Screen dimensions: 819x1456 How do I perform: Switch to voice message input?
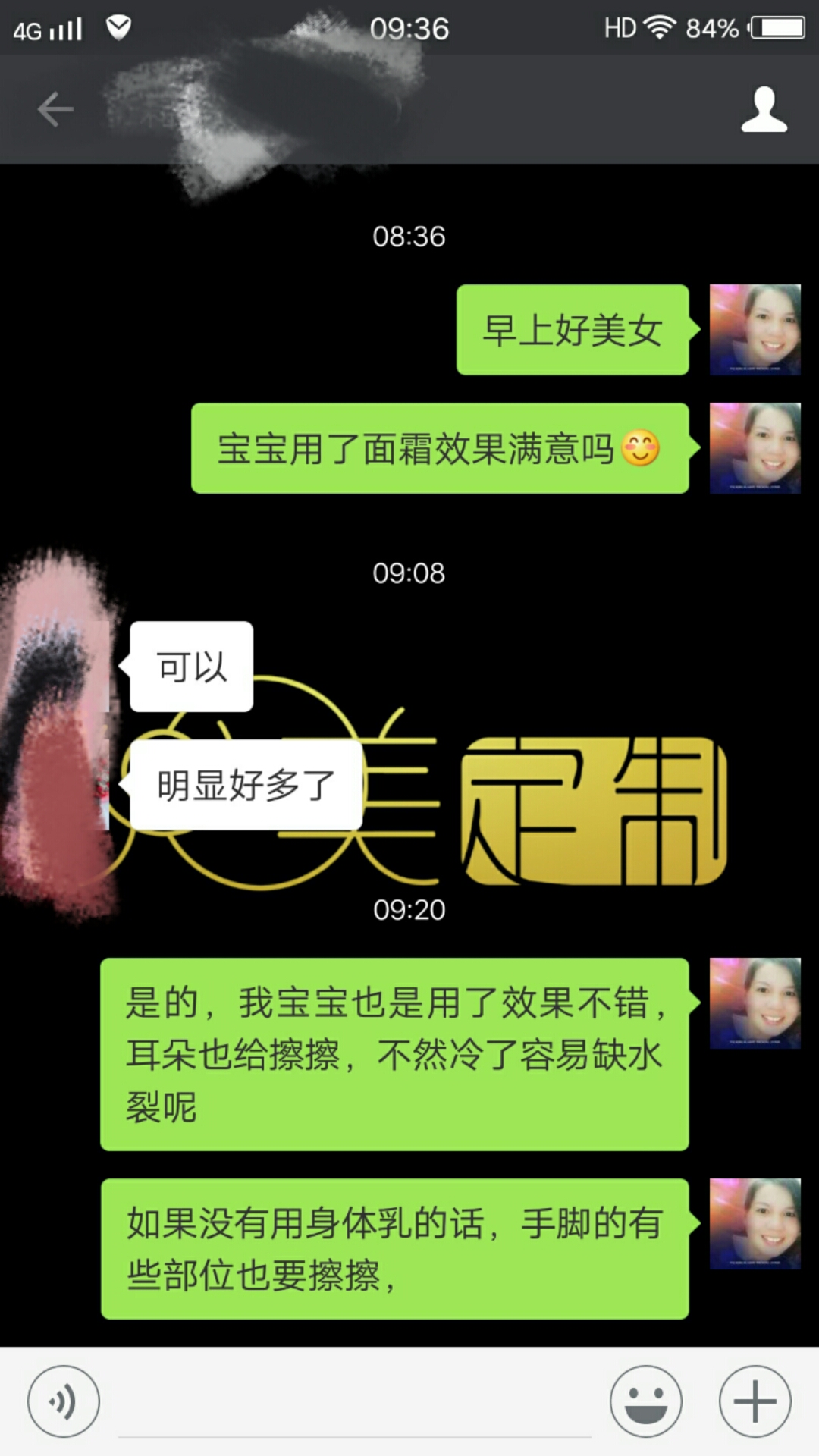pos(64,1401)
